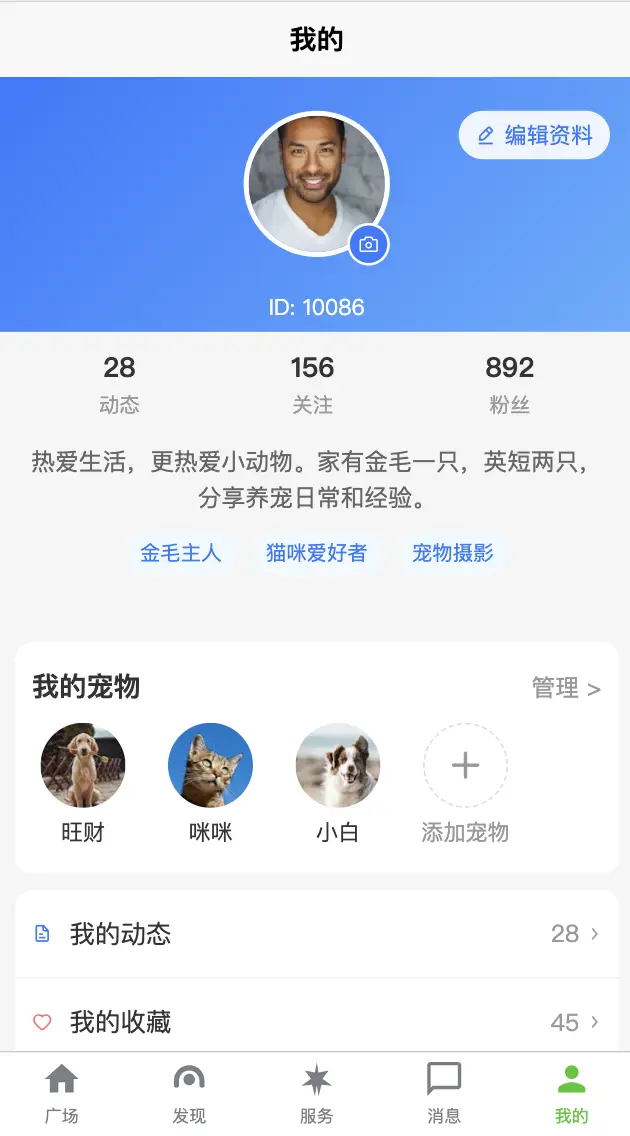Screen dimensions: 630x1136
Task: Select the 金毛主人 tag
Action: [180, 553]
